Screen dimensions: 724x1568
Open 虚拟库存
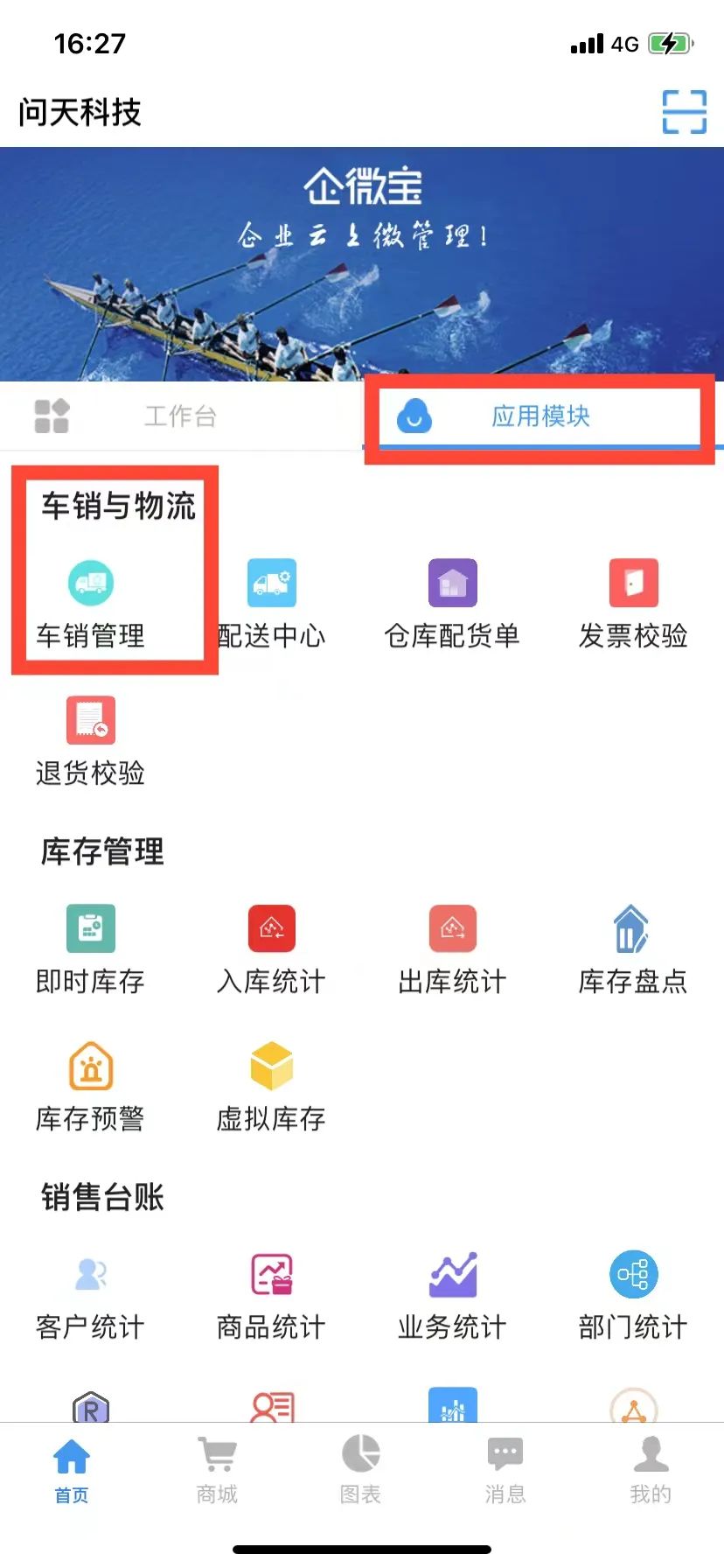coord(272,1086)
